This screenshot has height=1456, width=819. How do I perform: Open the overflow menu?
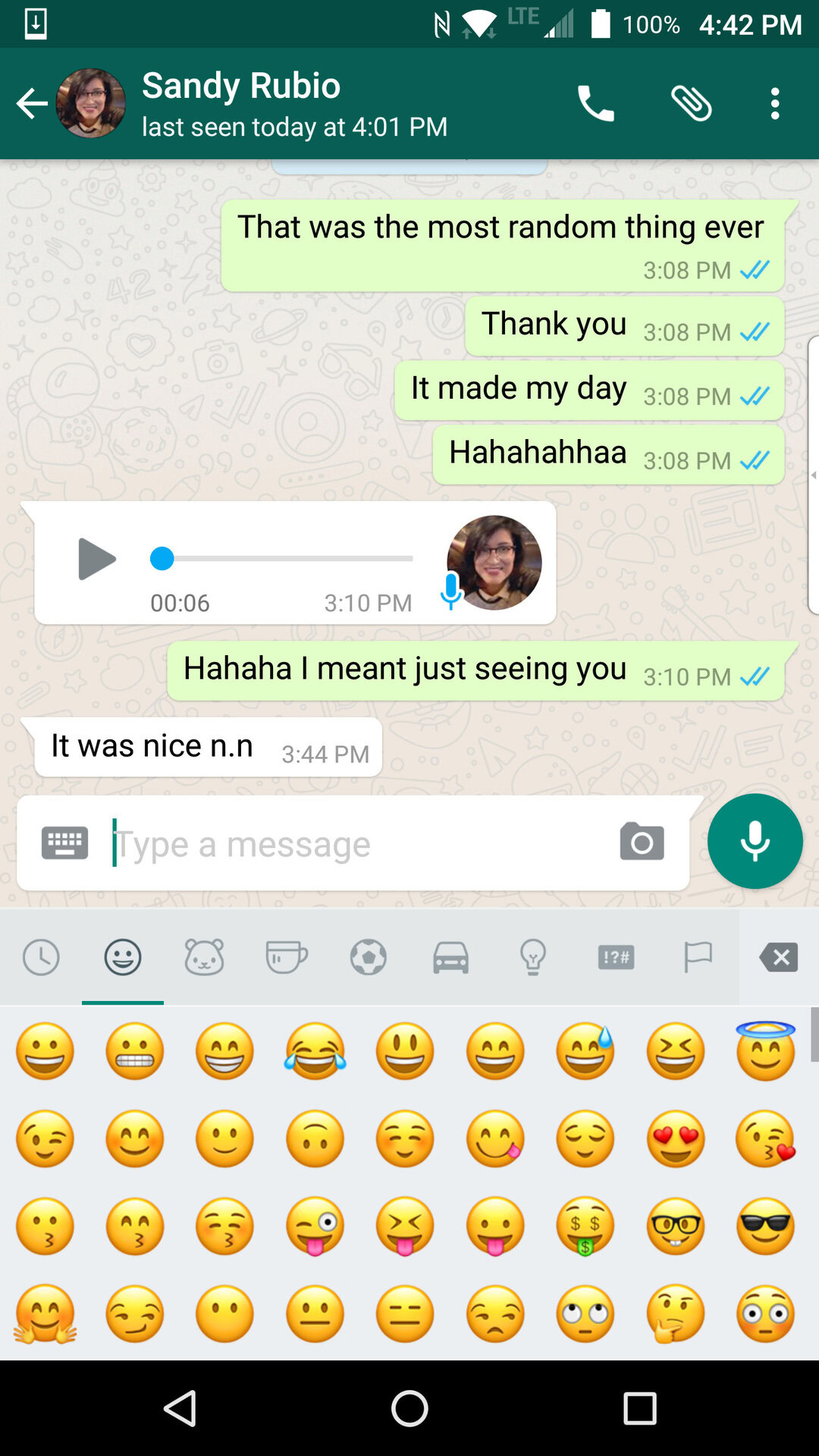point(774,104)
